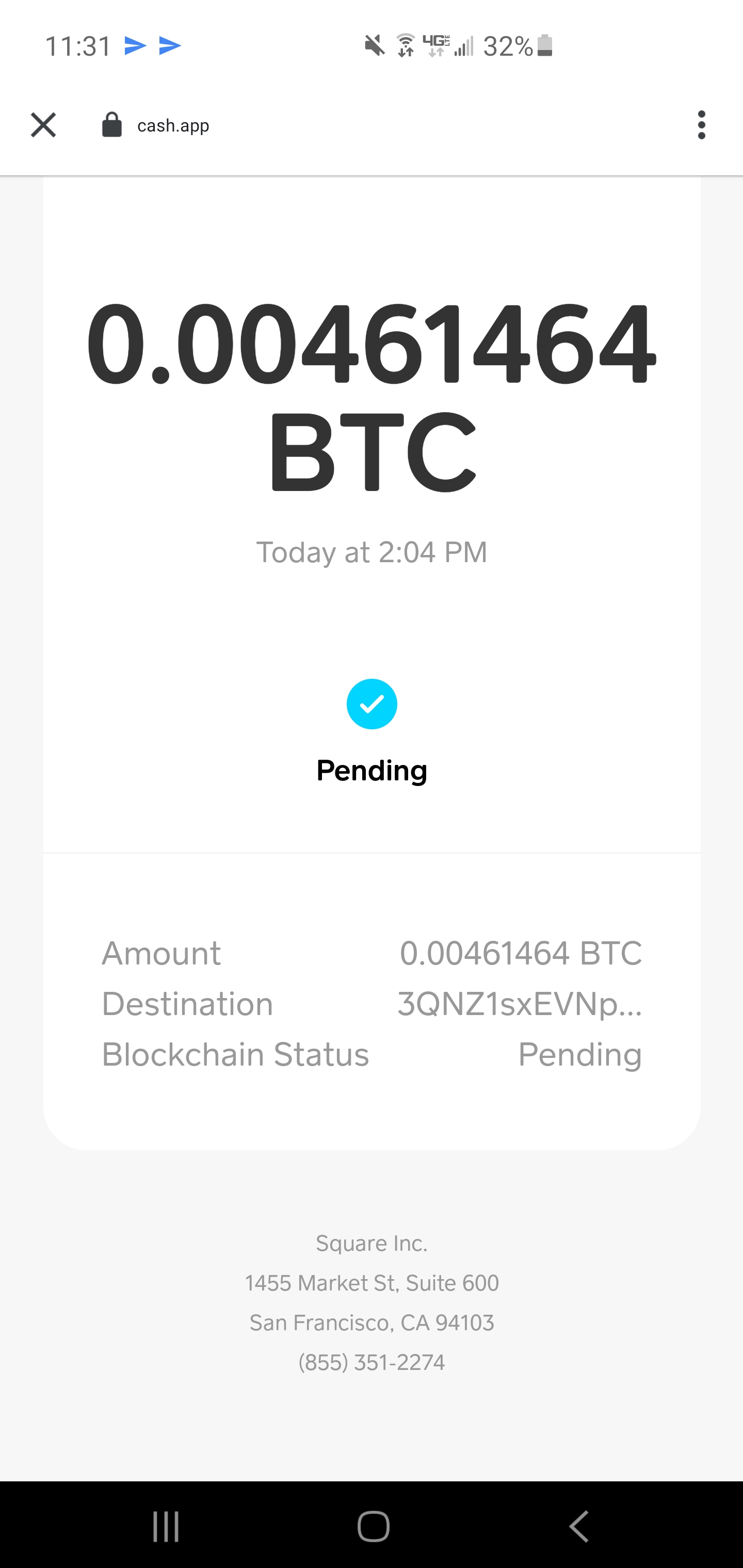743x1568 pixels.
Task: Tap the blue Pending checkmark circle
Action: [372, 704]
